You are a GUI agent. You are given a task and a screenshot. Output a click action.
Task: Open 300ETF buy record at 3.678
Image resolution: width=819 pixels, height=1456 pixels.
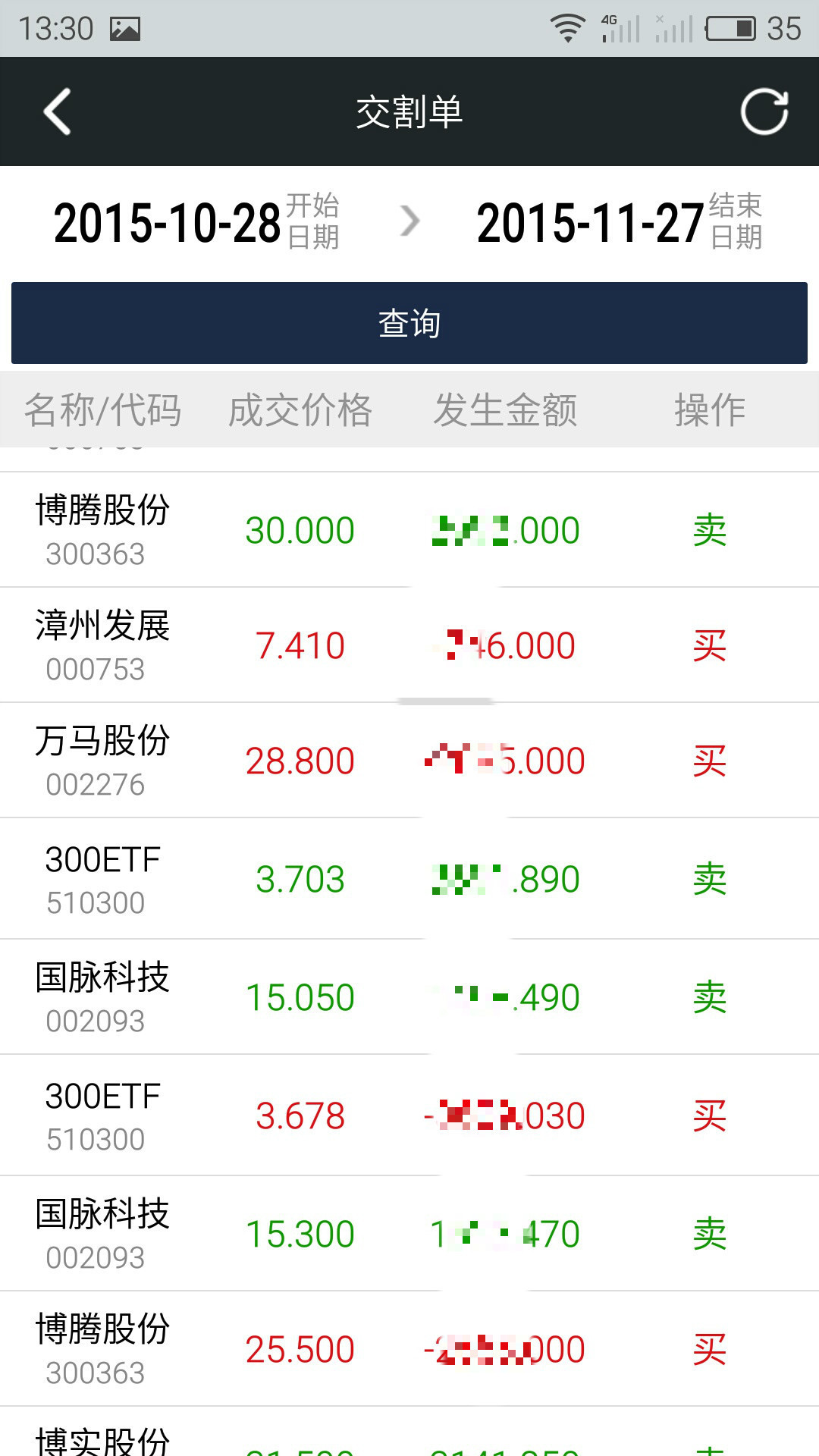409,1115
